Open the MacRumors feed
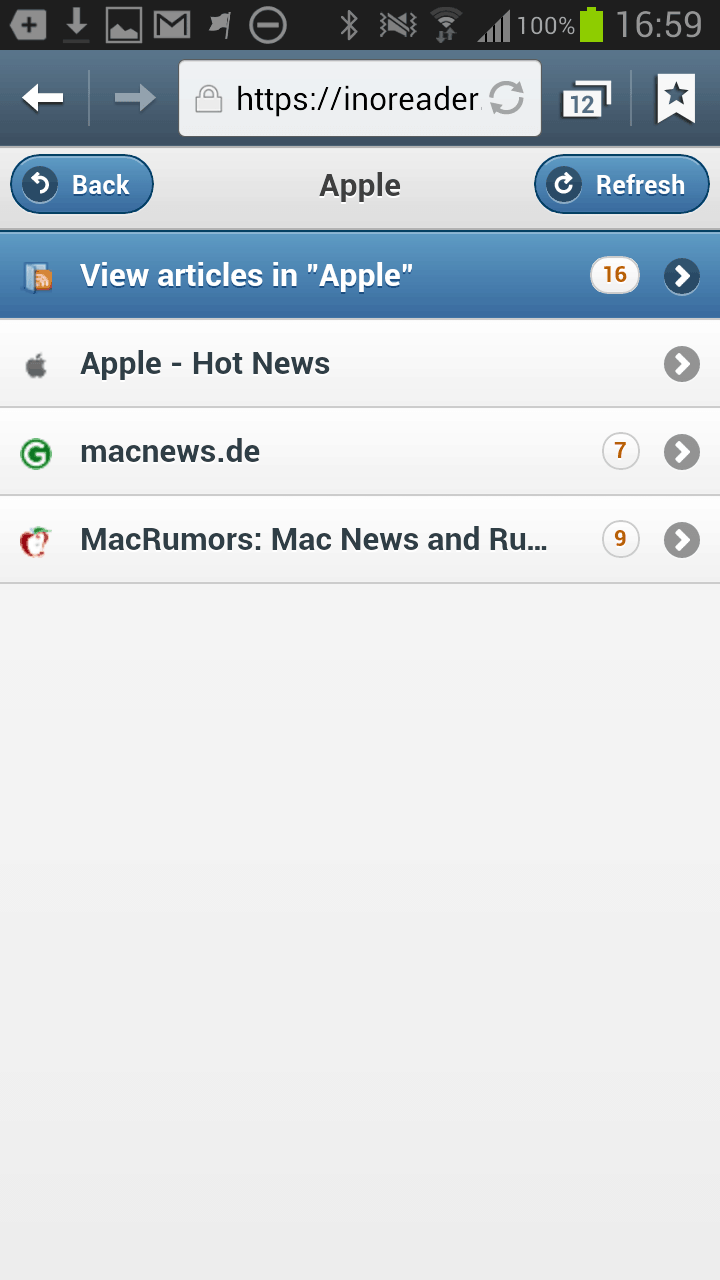720x1280 pixels. 360,540
